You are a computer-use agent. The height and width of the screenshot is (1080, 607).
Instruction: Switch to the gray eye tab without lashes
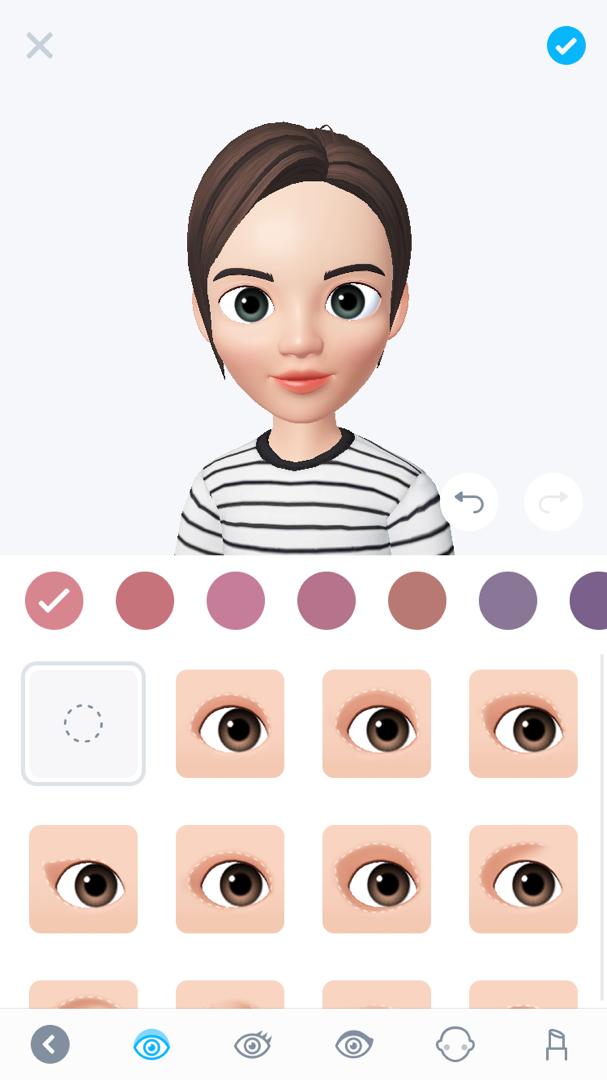[x=354, y=1046]
